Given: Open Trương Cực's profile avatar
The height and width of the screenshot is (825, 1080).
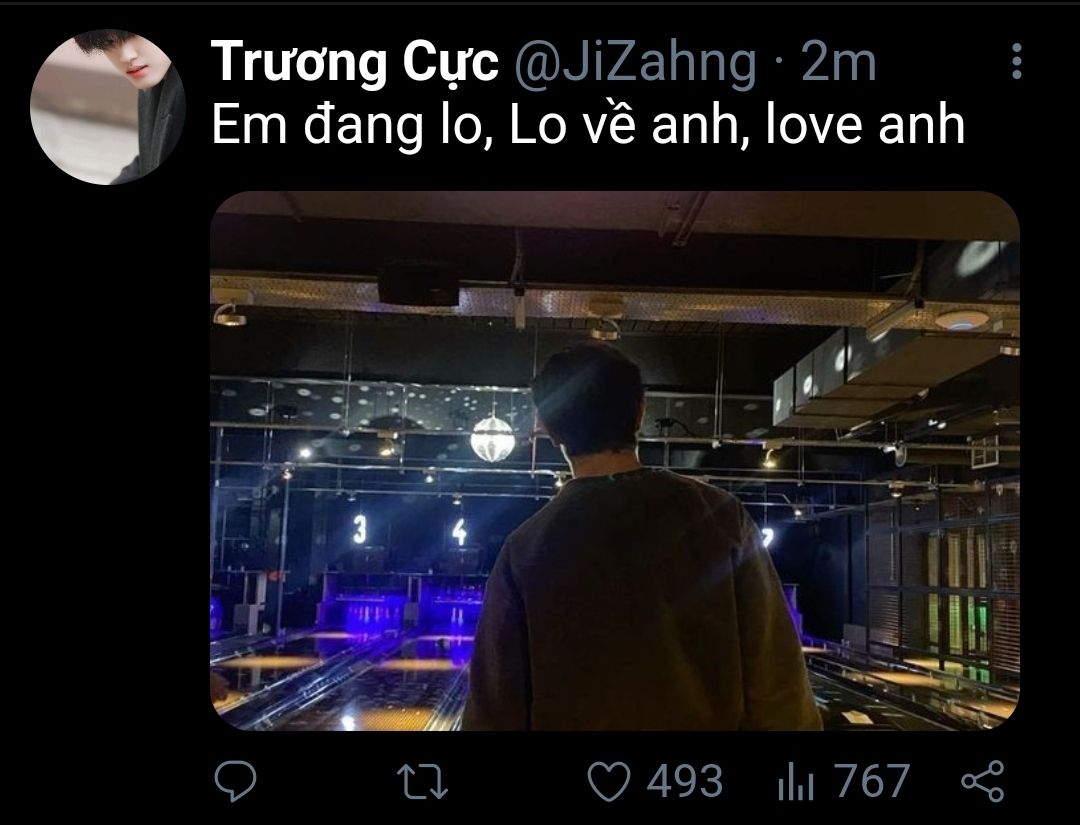Looking at the screenshot, I should pos(107,107).
